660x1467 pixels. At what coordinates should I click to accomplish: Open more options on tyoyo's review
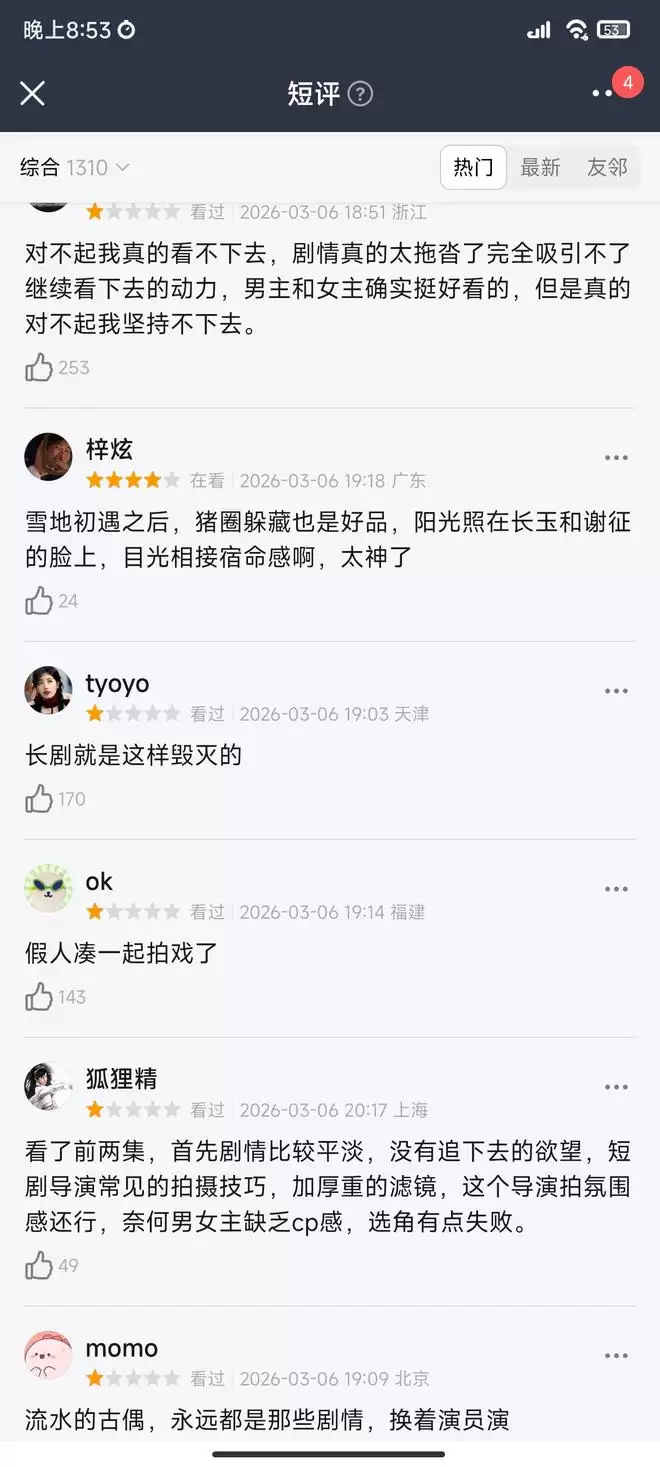click(616, 691)
